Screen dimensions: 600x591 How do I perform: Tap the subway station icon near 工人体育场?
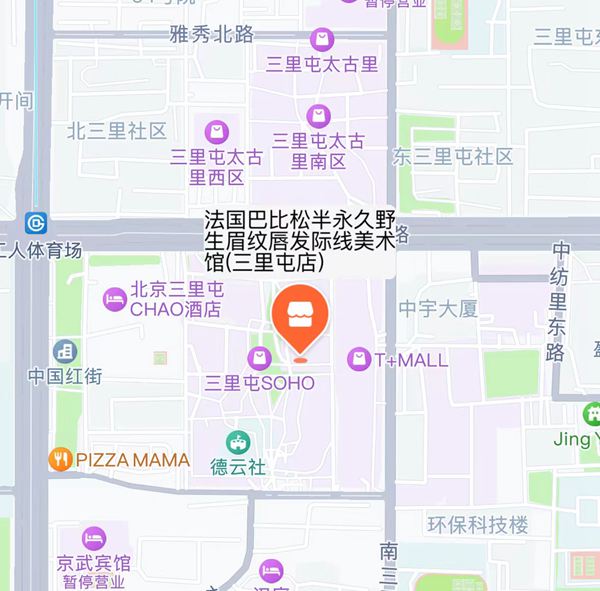pyautogui.click(x=36, y=222)
